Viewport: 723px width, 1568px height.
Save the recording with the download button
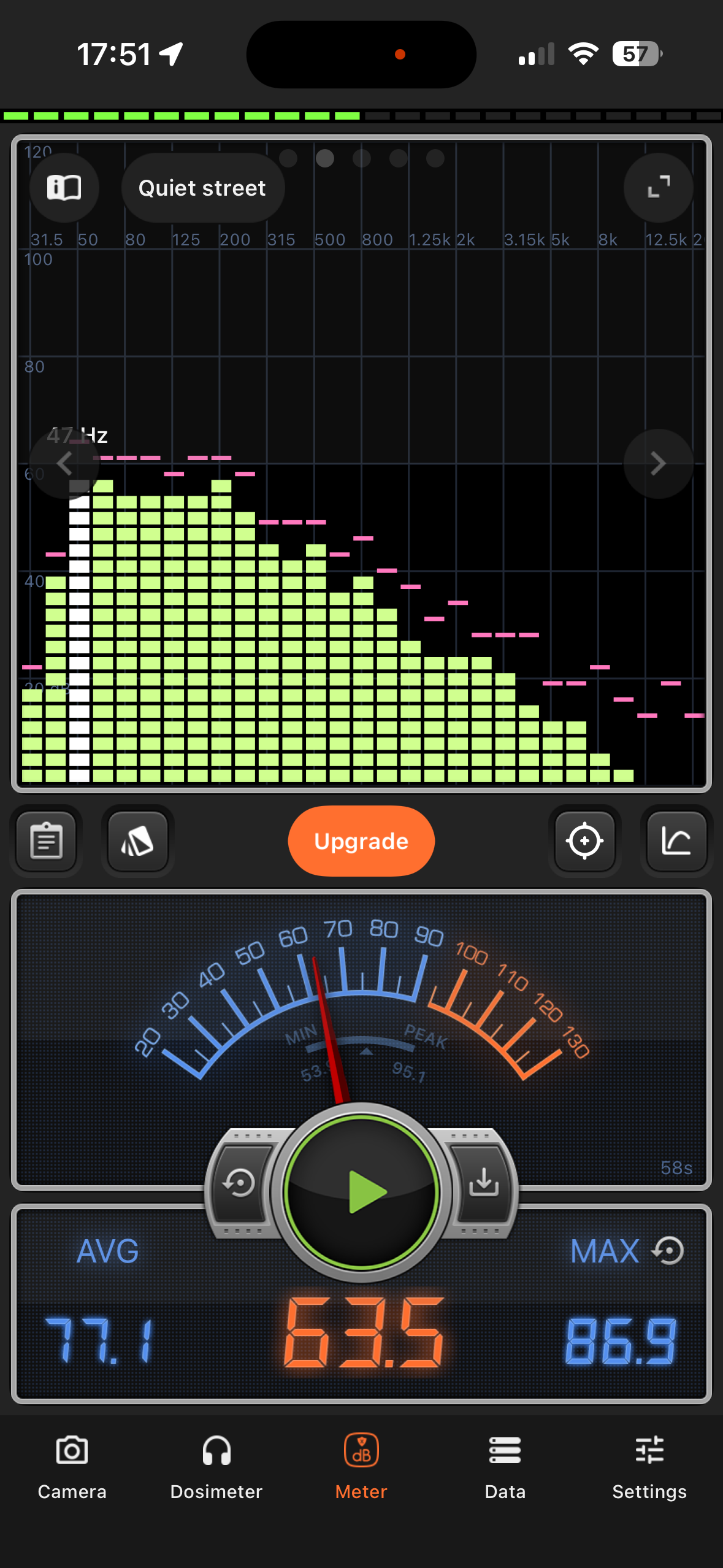484,1182
